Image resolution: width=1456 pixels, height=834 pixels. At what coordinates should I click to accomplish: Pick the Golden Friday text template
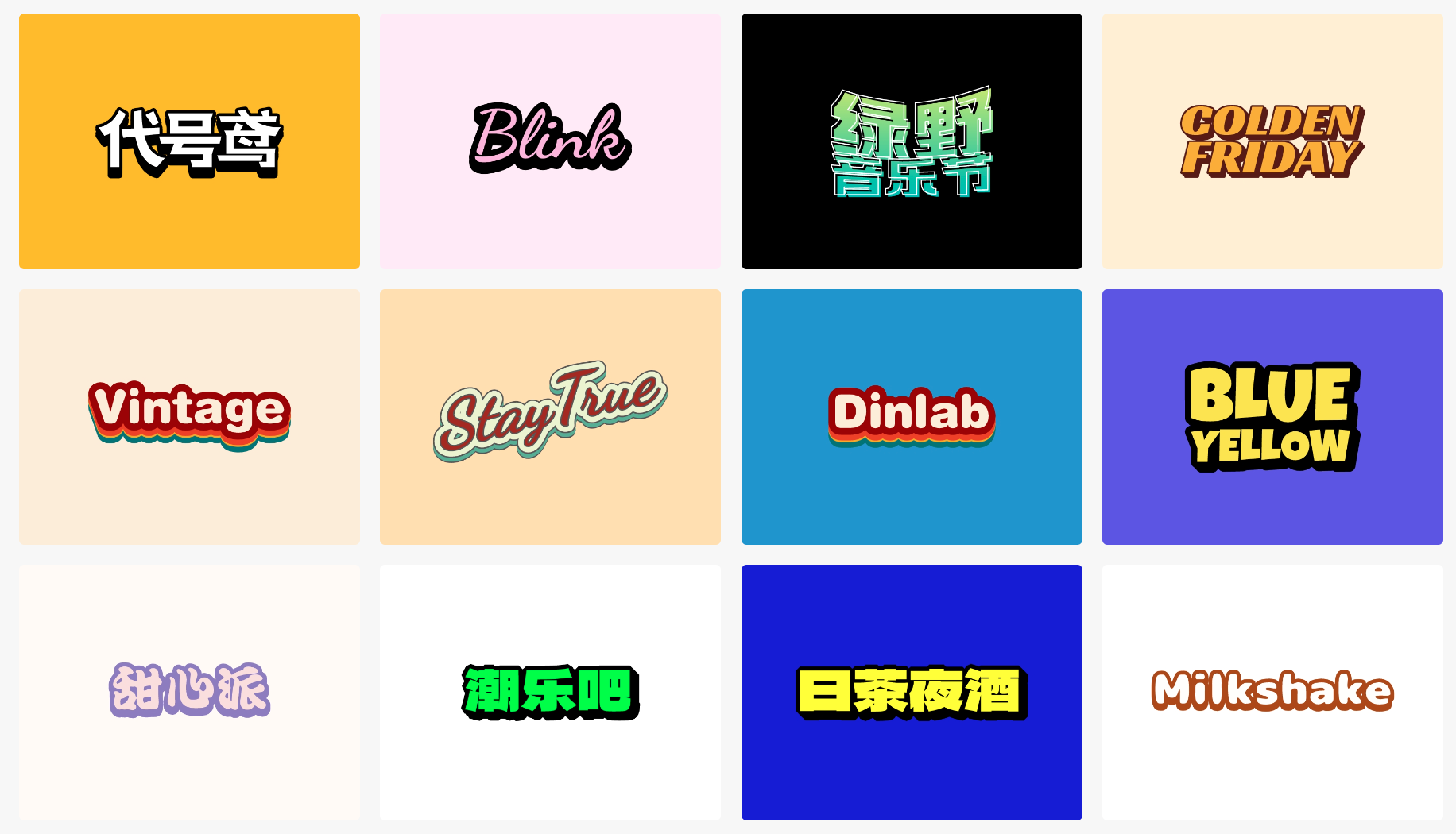coord(1272,141)
